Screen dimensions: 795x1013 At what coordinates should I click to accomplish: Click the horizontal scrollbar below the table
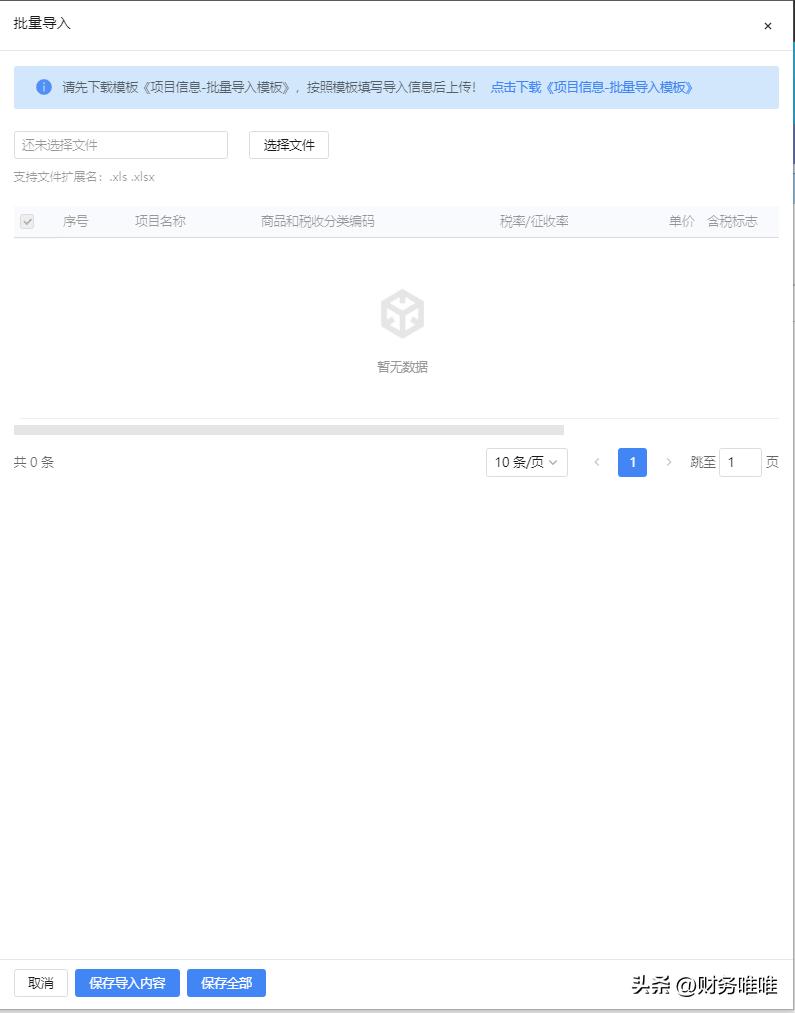tap(290, 429)
